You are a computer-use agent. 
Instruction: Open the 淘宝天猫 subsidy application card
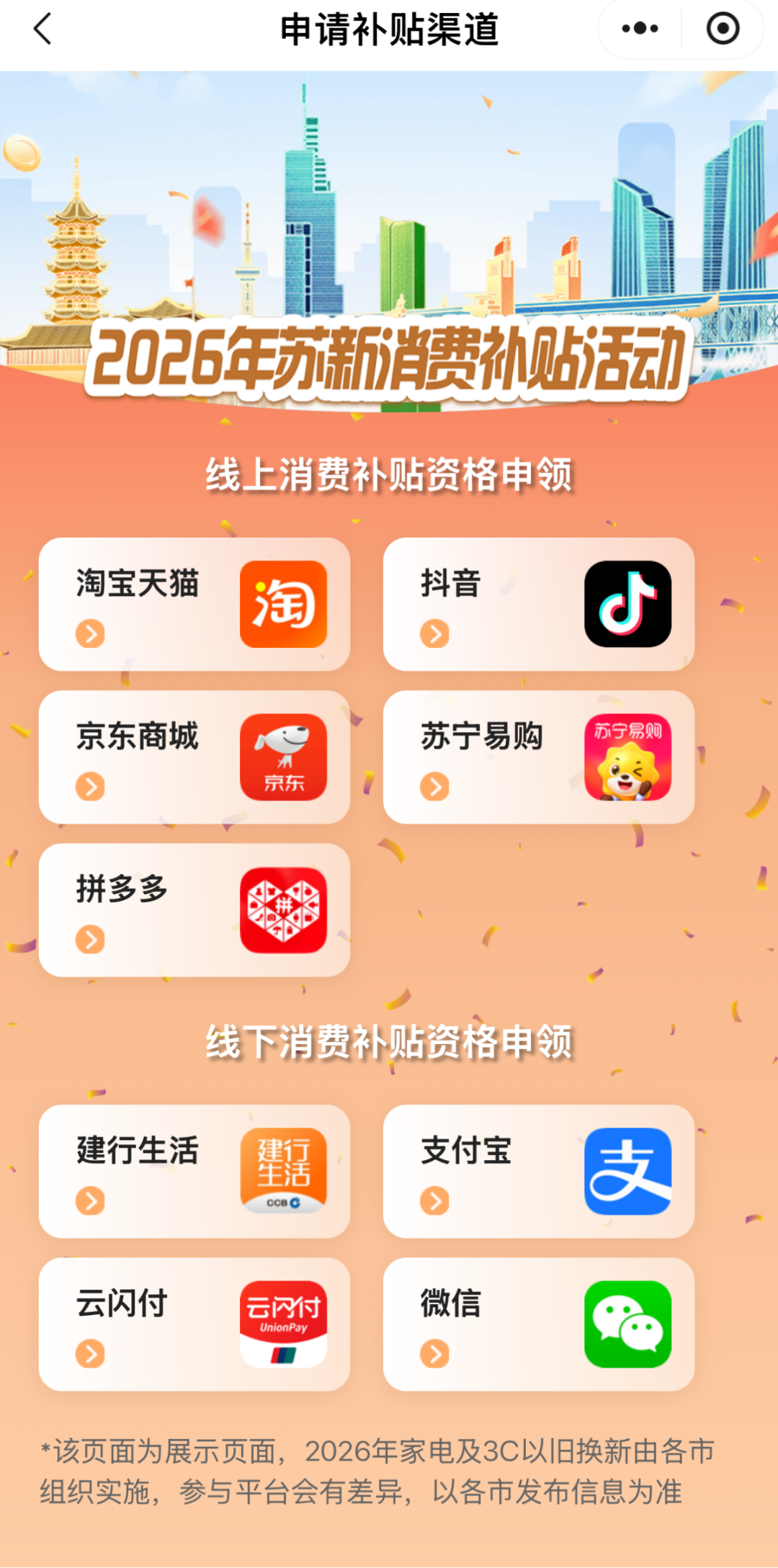pyautogui.click(x=194, y=604)
